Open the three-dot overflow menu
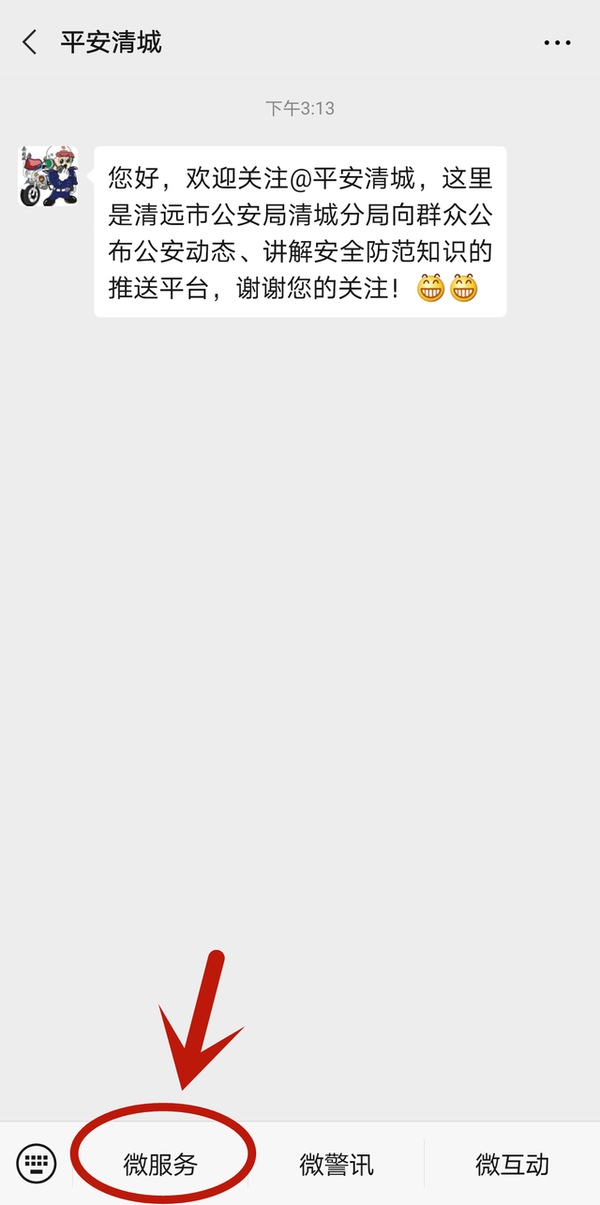Viewport: 600px width, 1205px height. tap(557, 43)
